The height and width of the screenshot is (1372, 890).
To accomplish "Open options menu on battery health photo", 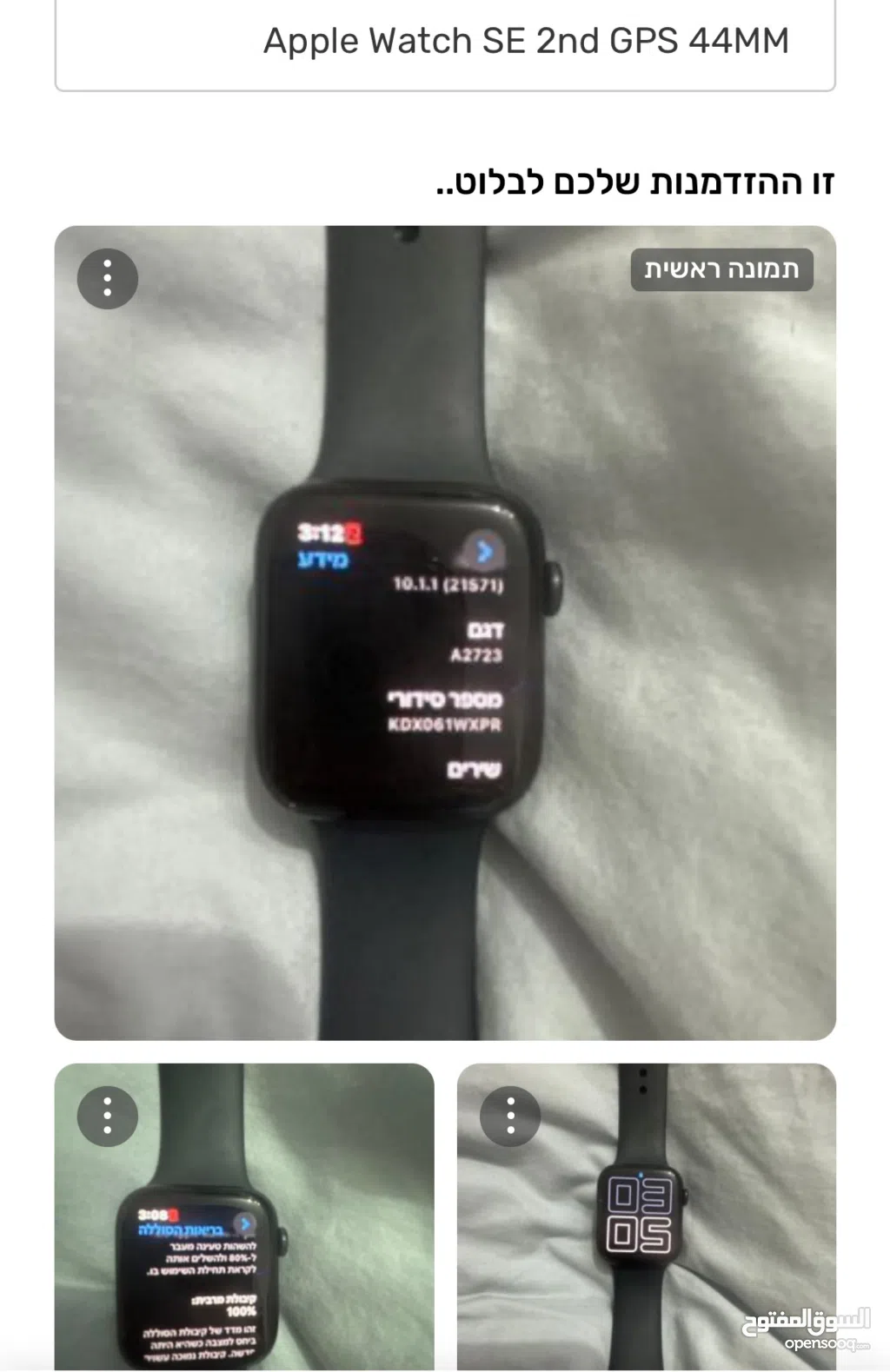I will point(108,1117).
